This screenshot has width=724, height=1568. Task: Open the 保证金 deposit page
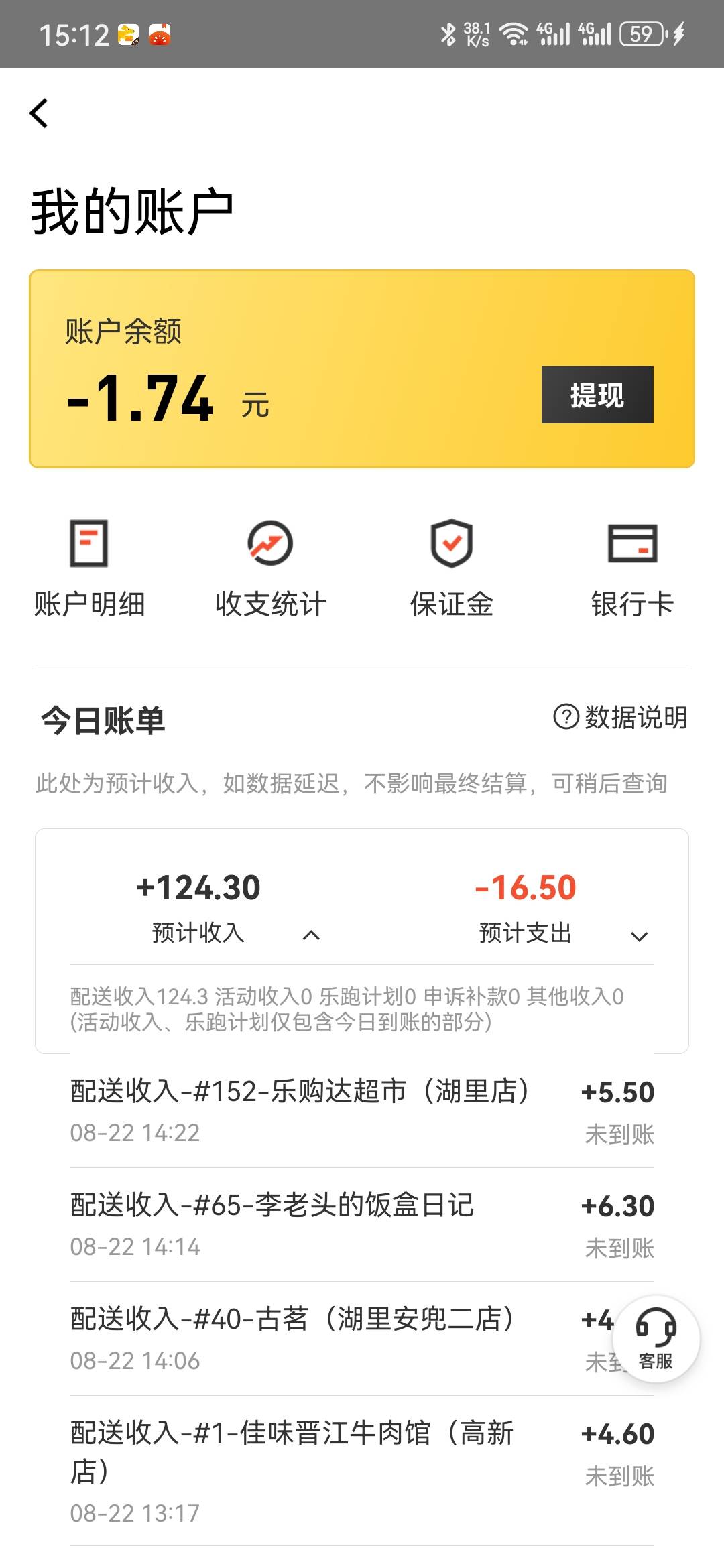(x=452, y=569)
